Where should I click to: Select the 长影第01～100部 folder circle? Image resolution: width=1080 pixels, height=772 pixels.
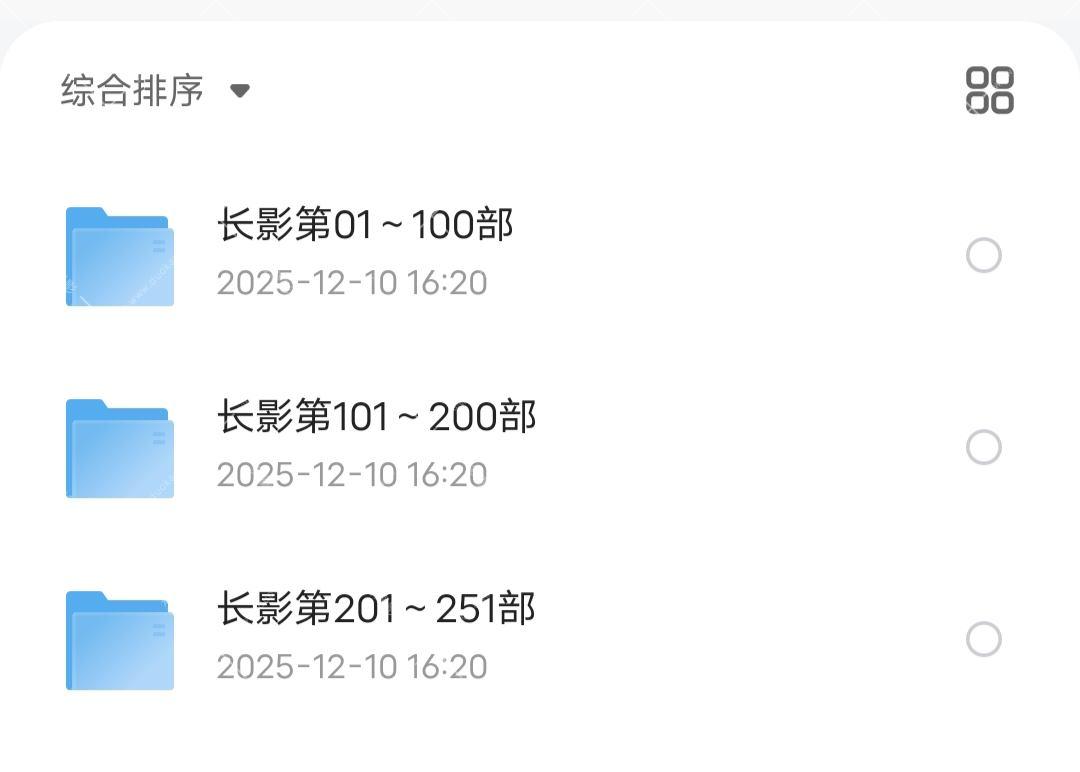[983, 255]
